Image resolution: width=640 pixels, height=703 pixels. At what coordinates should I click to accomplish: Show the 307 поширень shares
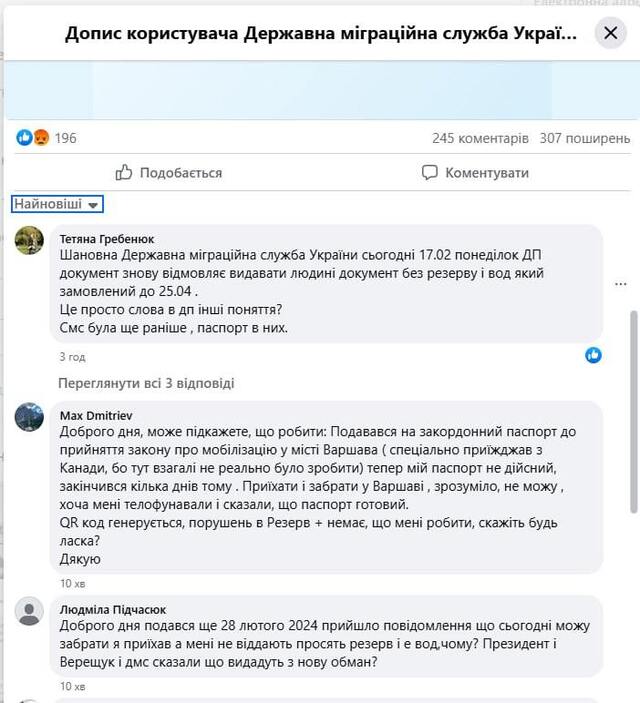click(585, 138)
